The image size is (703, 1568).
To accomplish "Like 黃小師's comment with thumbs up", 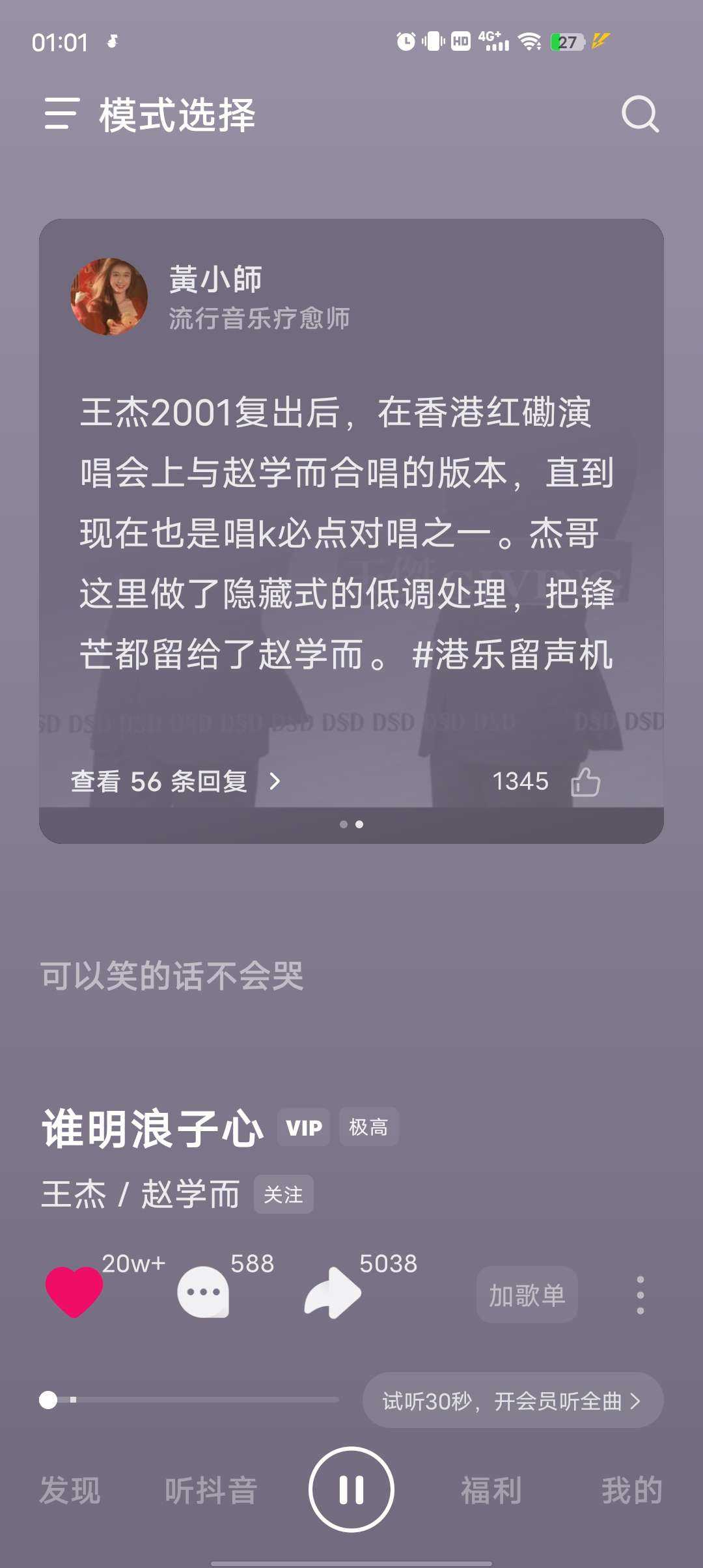I will click(585, 781).
